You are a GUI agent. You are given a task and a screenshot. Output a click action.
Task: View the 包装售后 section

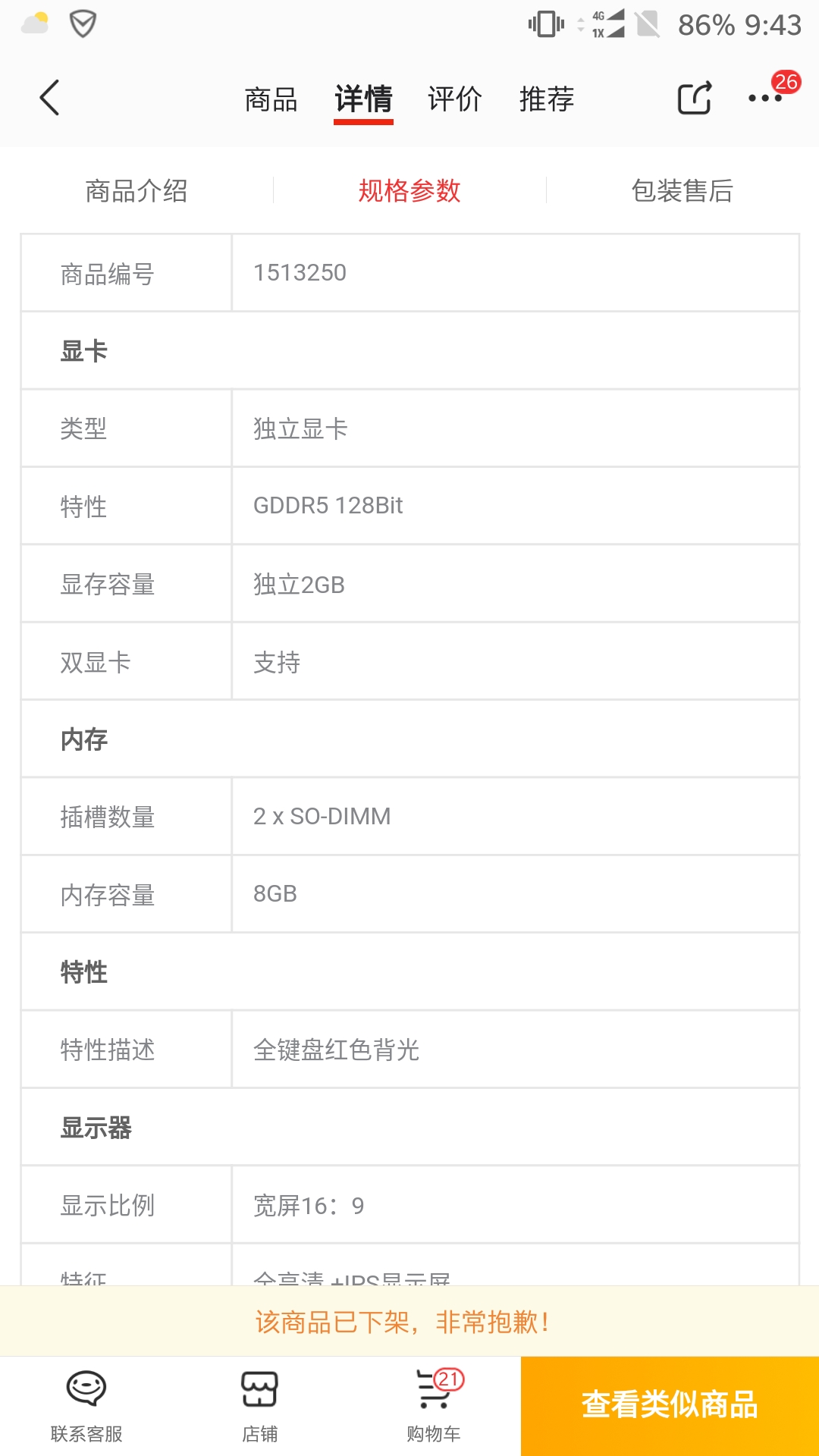click(682, 190)
